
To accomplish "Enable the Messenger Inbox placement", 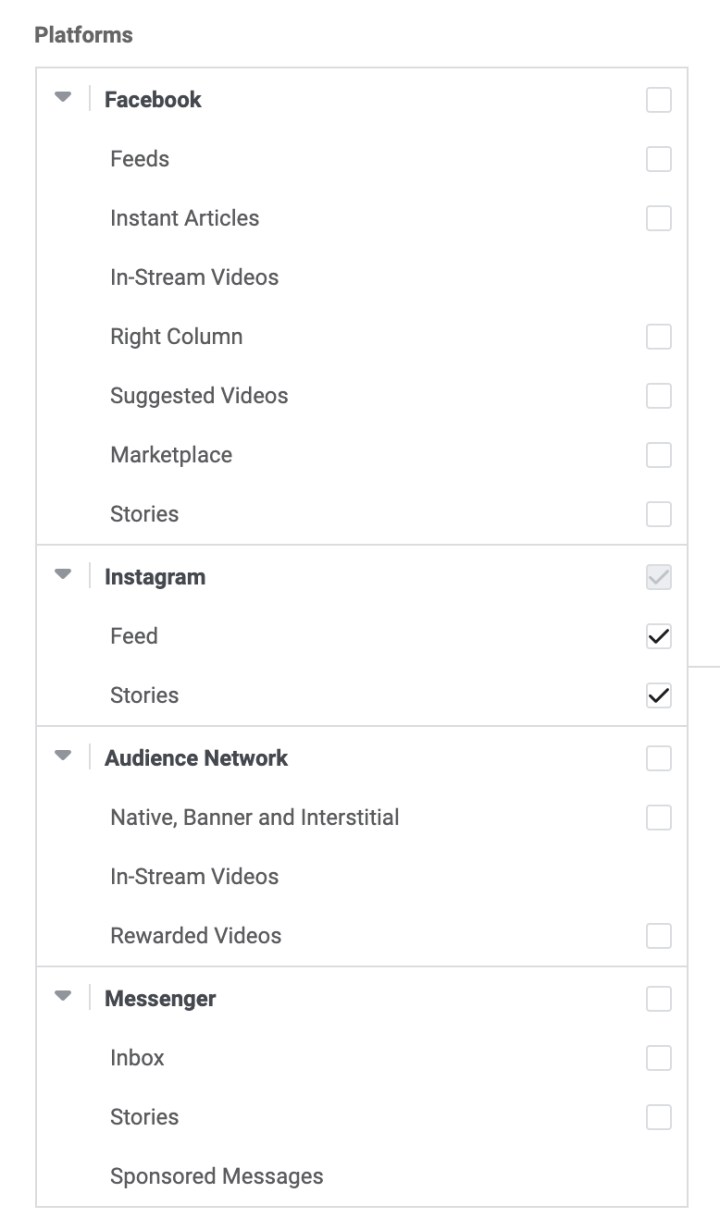I will (658, 1057).
